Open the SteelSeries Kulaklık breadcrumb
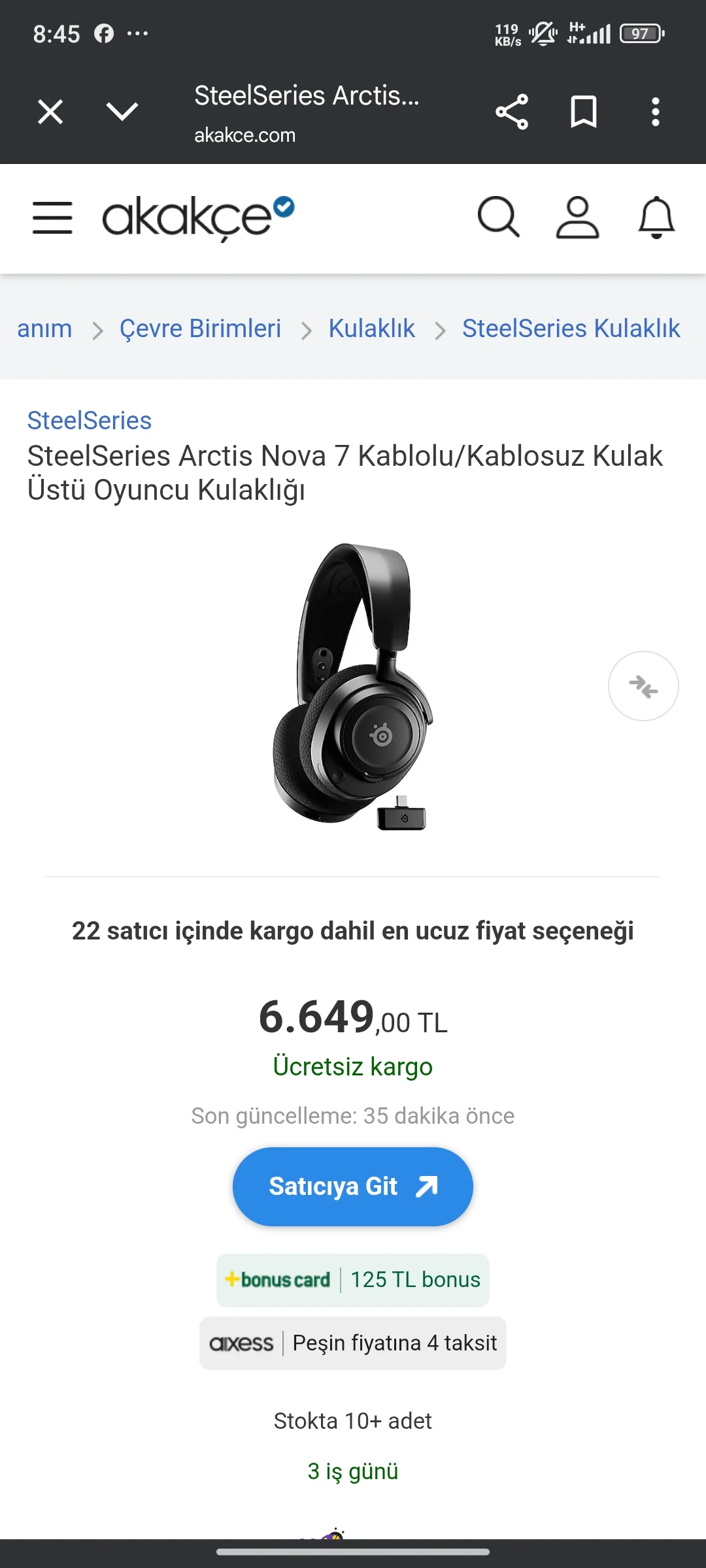Screen dimensions: 706x1568 [x=571, y=329]
